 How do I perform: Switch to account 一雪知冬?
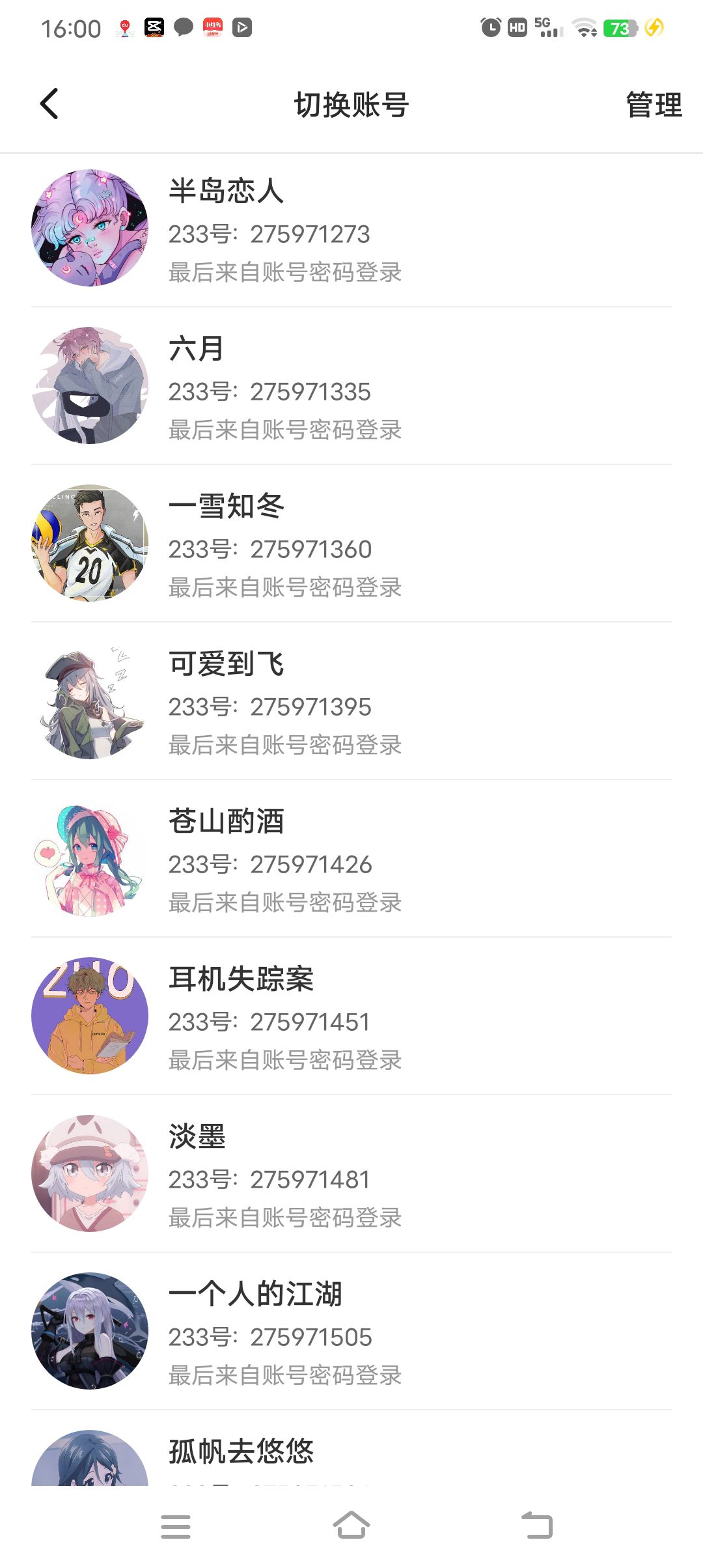[351, 544]
